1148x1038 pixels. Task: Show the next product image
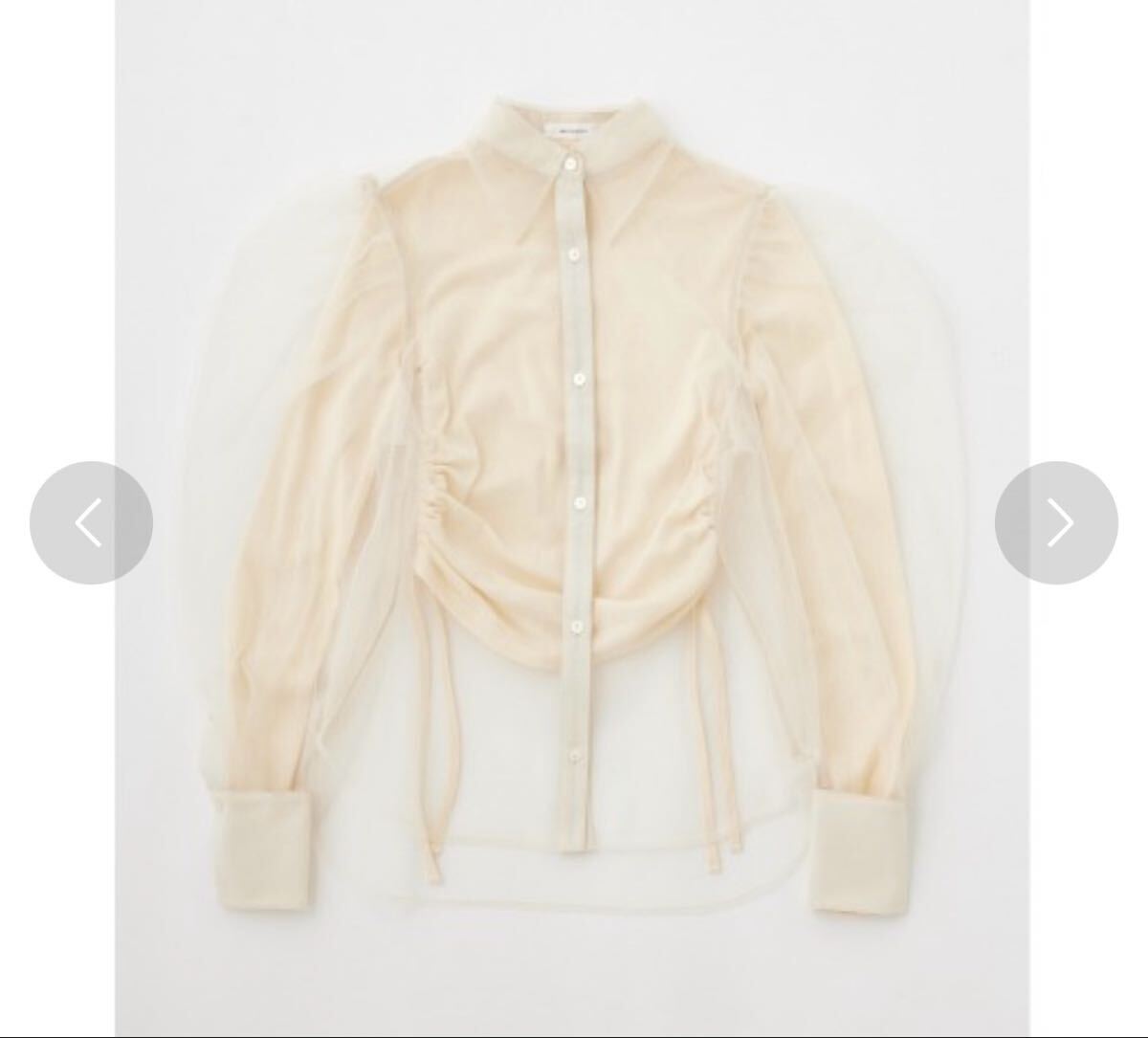(x=1056, y=523)
